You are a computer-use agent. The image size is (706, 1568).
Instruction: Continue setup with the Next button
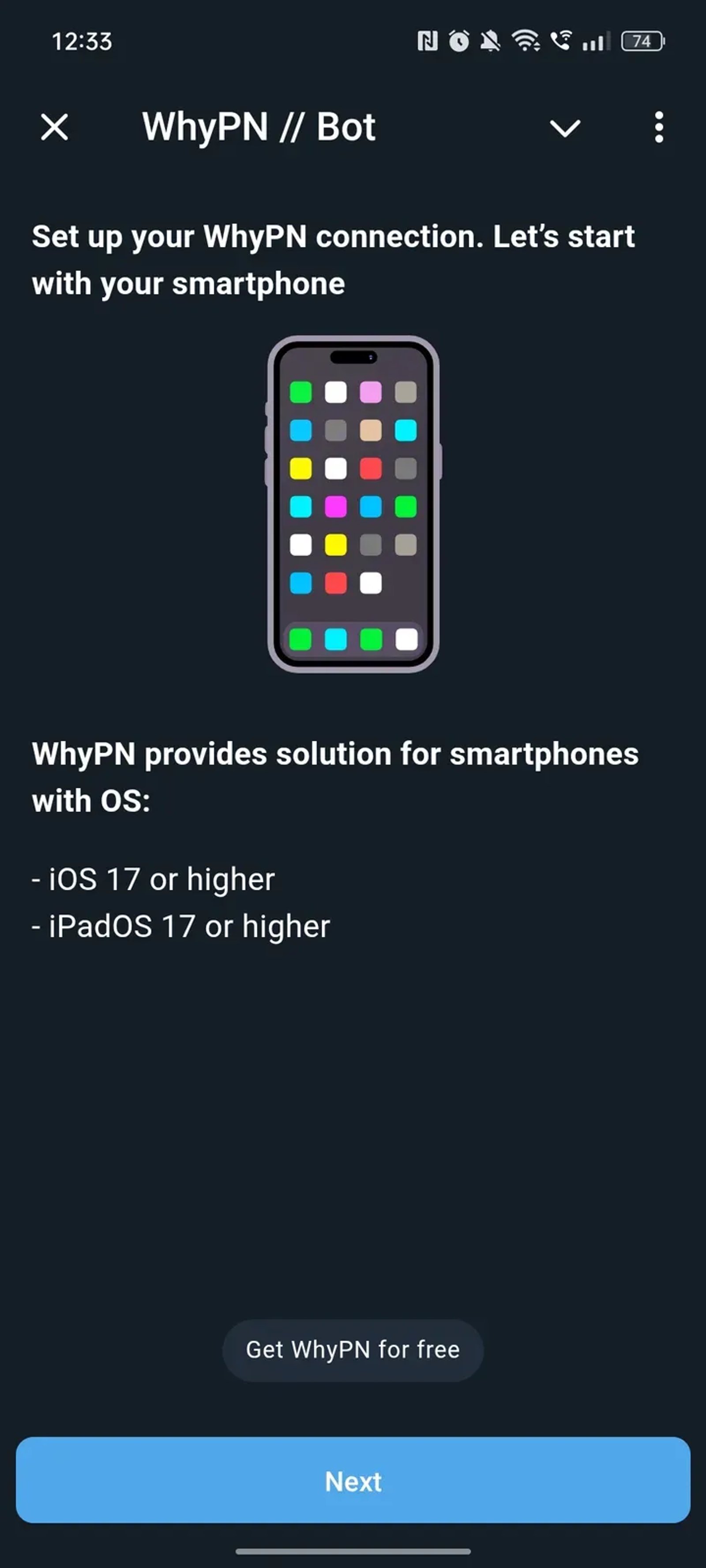pyautogui.click(x=353, y=1481)
